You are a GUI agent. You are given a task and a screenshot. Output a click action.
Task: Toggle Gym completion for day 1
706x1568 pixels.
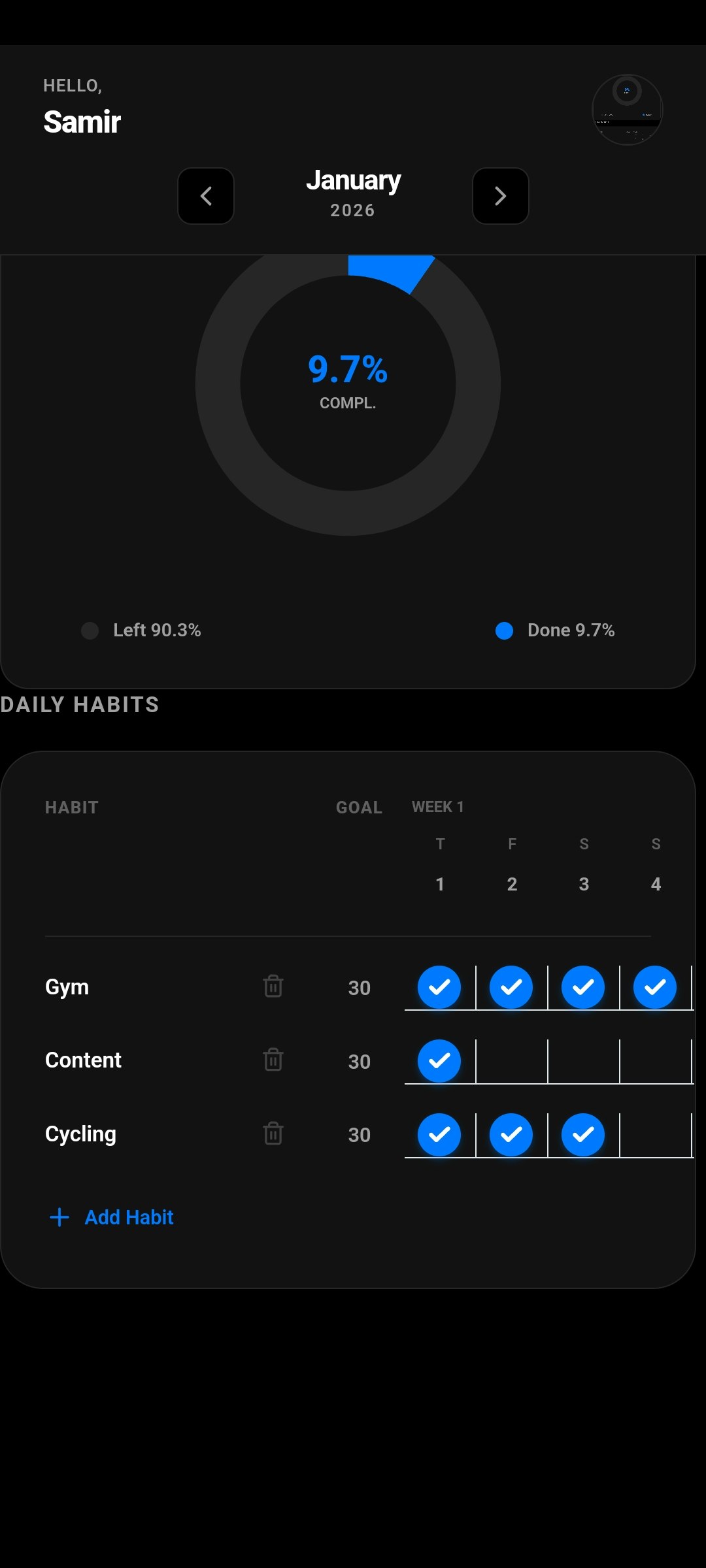(440, 988)
